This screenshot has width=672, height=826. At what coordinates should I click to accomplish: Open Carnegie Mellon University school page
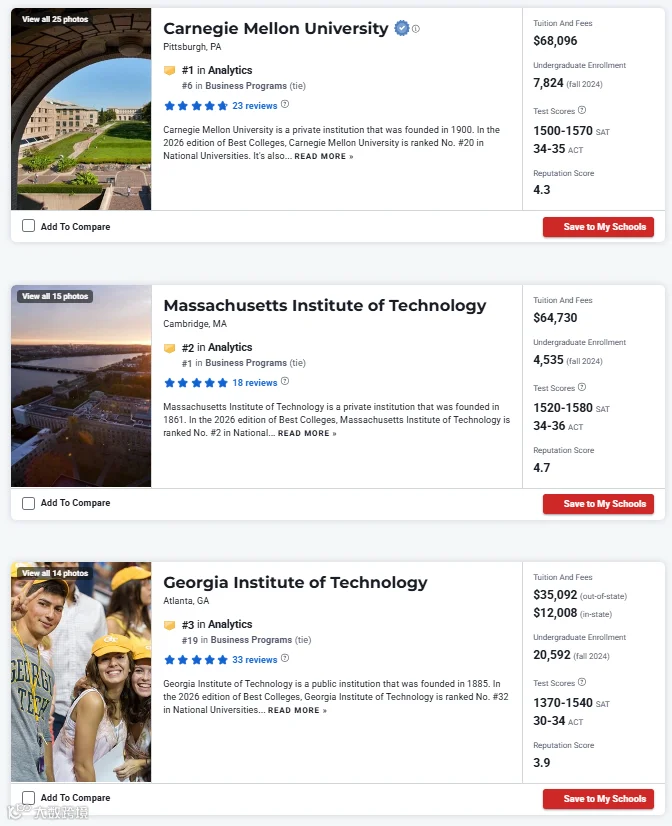pos(275,28)
